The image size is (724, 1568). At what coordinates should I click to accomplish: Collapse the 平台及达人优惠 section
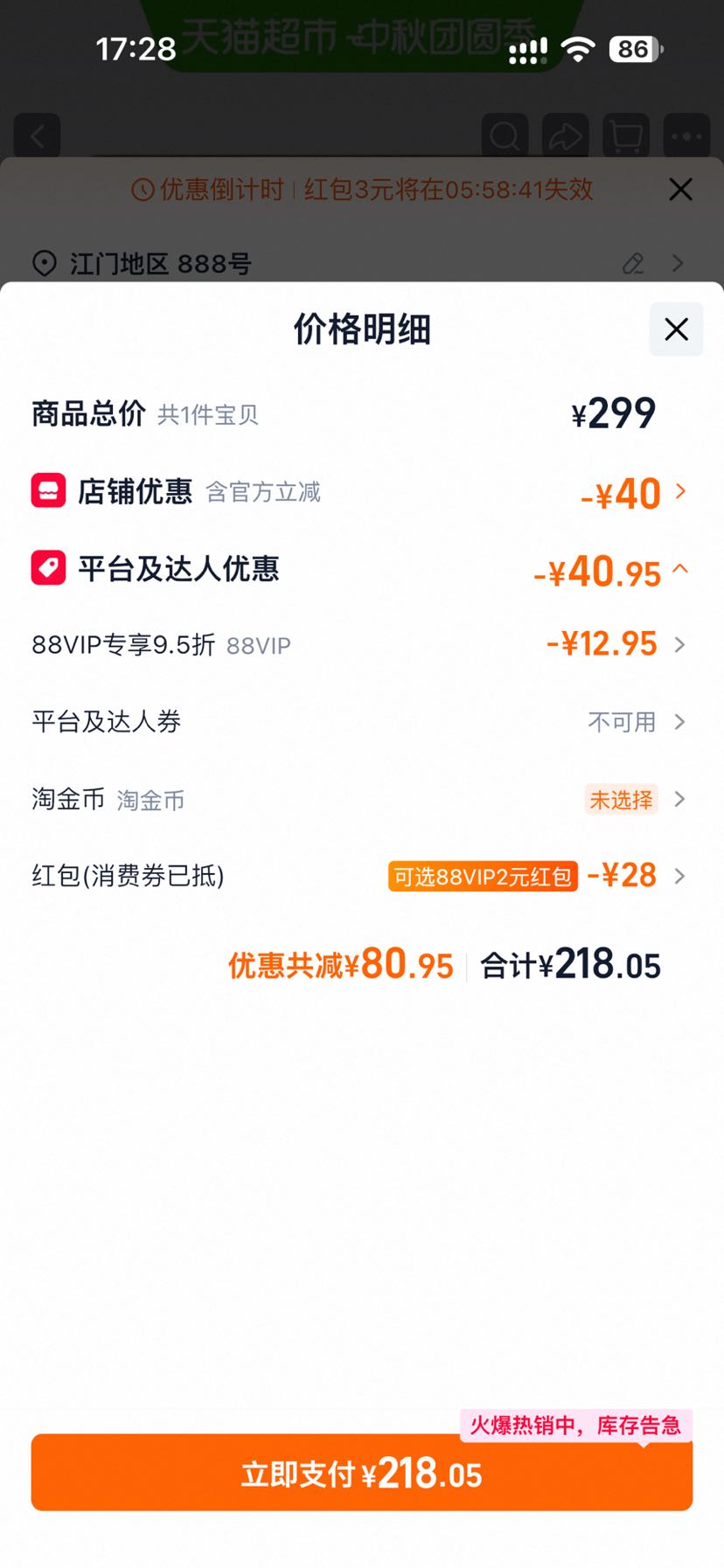click(360, 570)
